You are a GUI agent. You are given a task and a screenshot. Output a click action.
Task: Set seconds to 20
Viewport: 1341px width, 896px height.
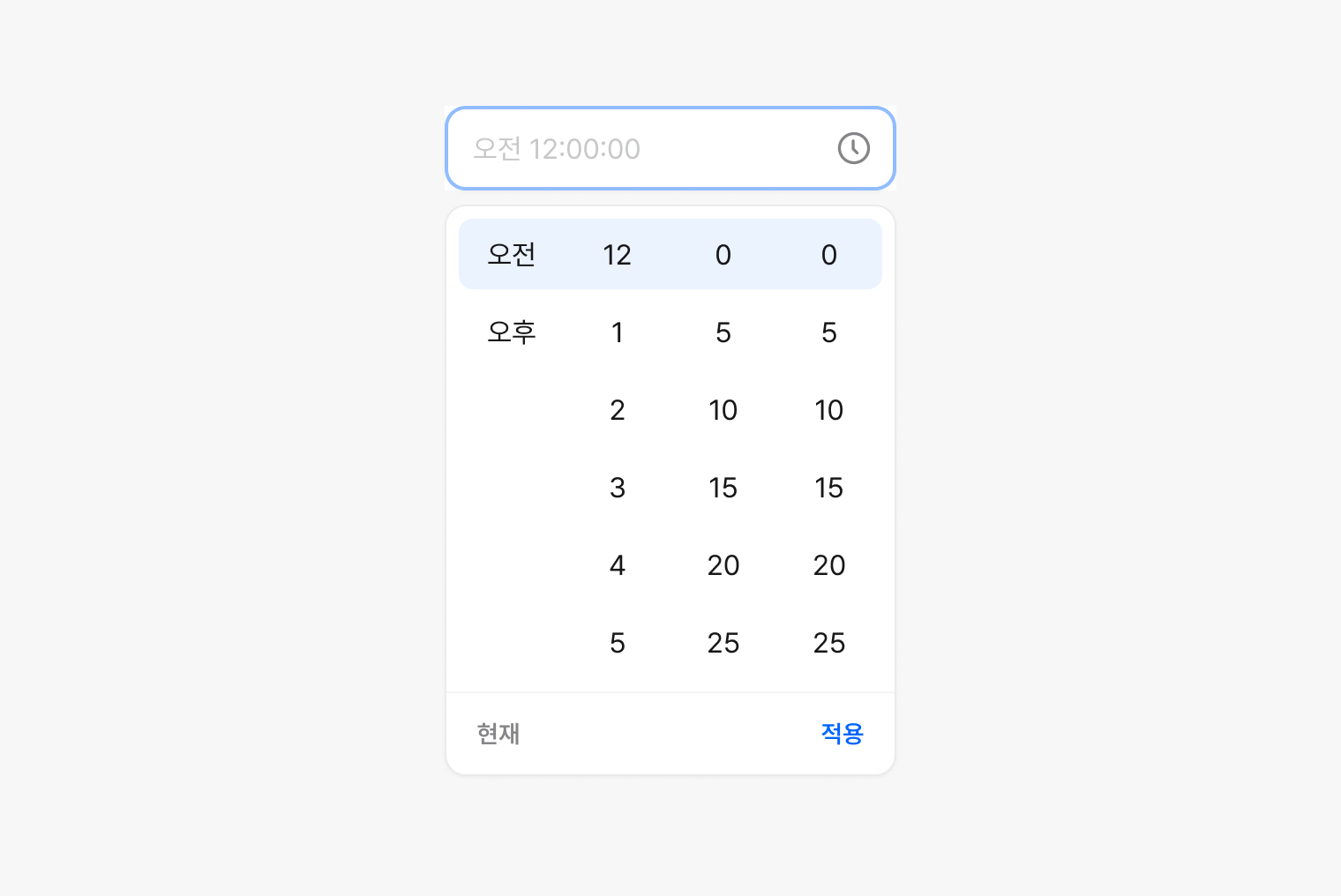pyautogui.click(x=829, y=565)
